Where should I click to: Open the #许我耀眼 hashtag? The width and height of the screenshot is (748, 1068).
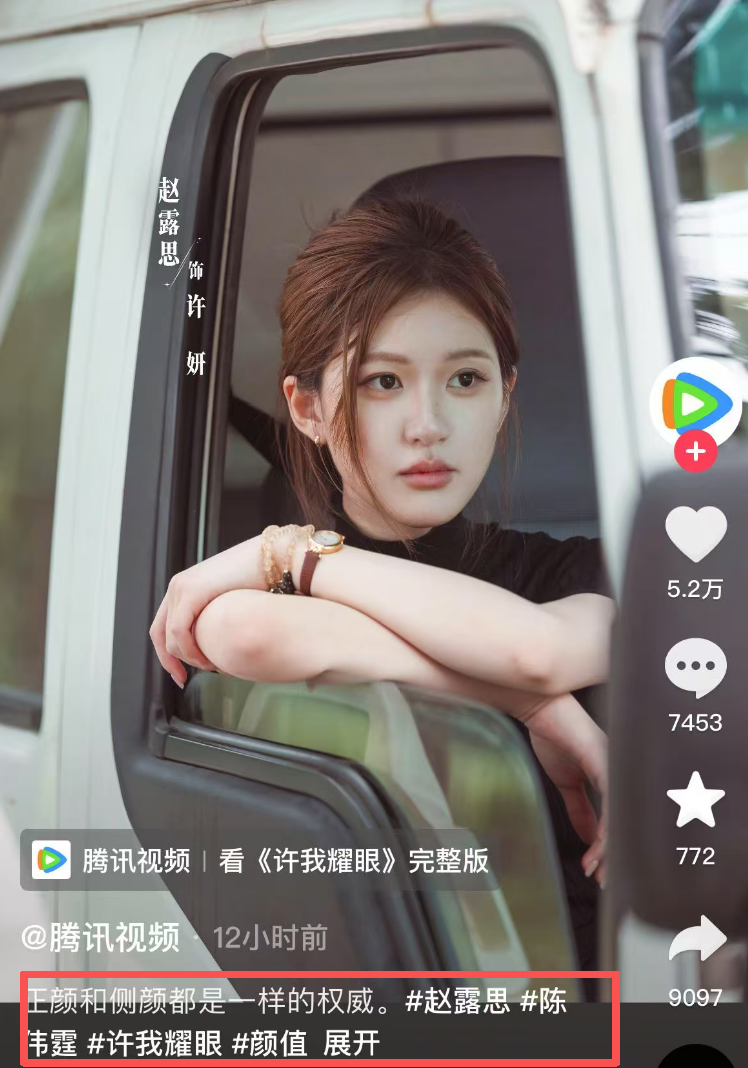pos(155,1045)
